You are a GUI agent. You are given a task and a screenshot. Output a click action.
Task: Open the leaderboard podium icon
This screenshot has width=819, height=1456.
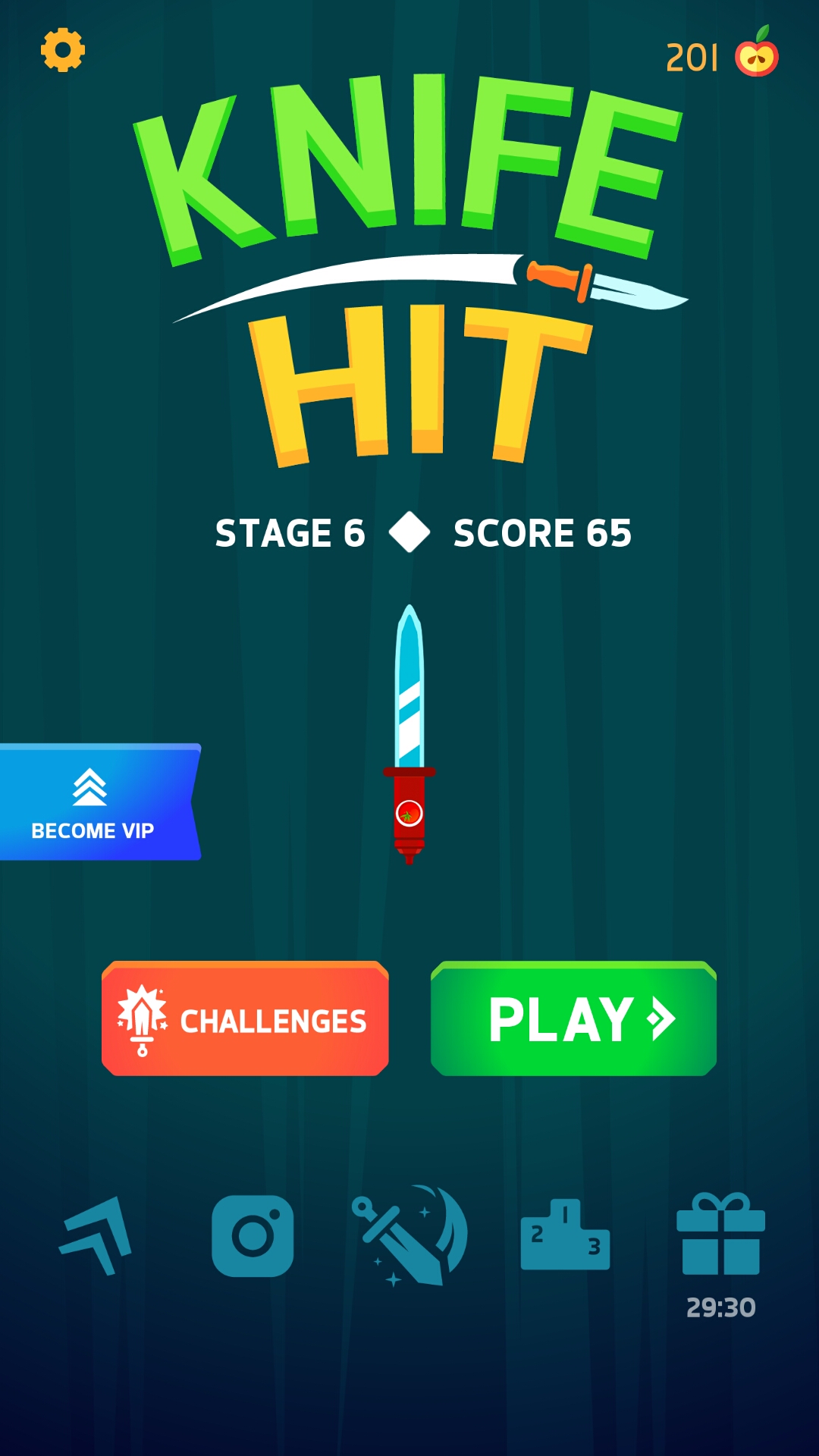pyautogui.click(x=565, y=1236)
